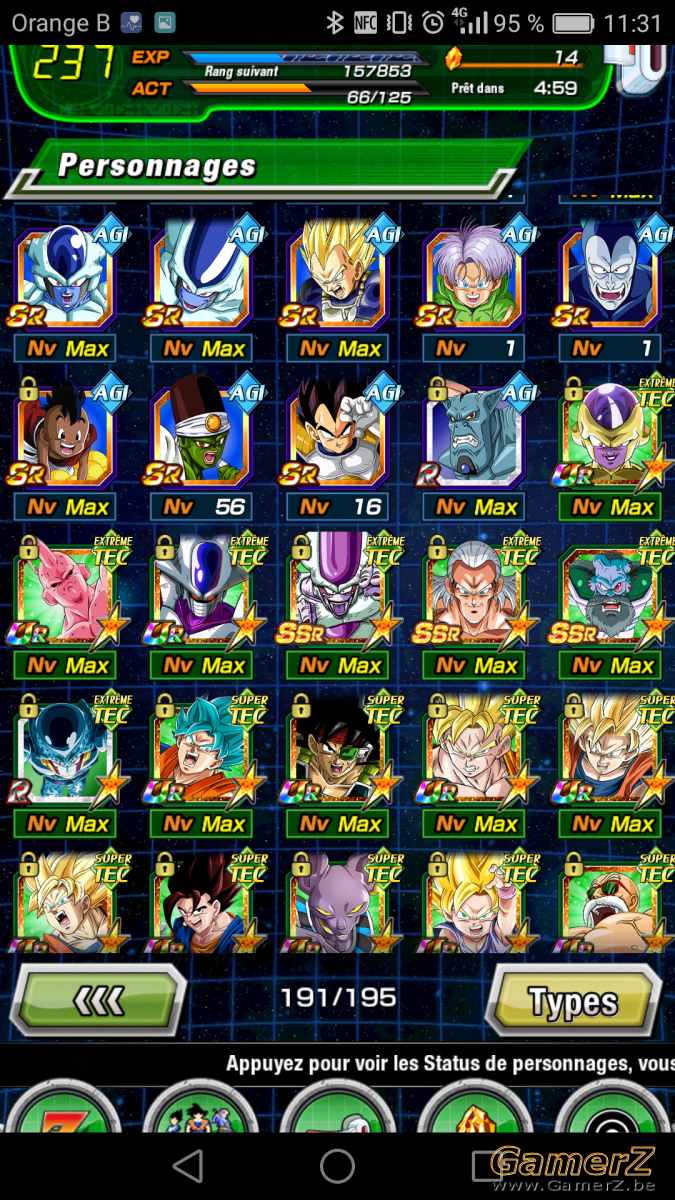Open the Vegito Super TEC card
This screenshot has height=1200, width=675.
[x=204, y=900]
